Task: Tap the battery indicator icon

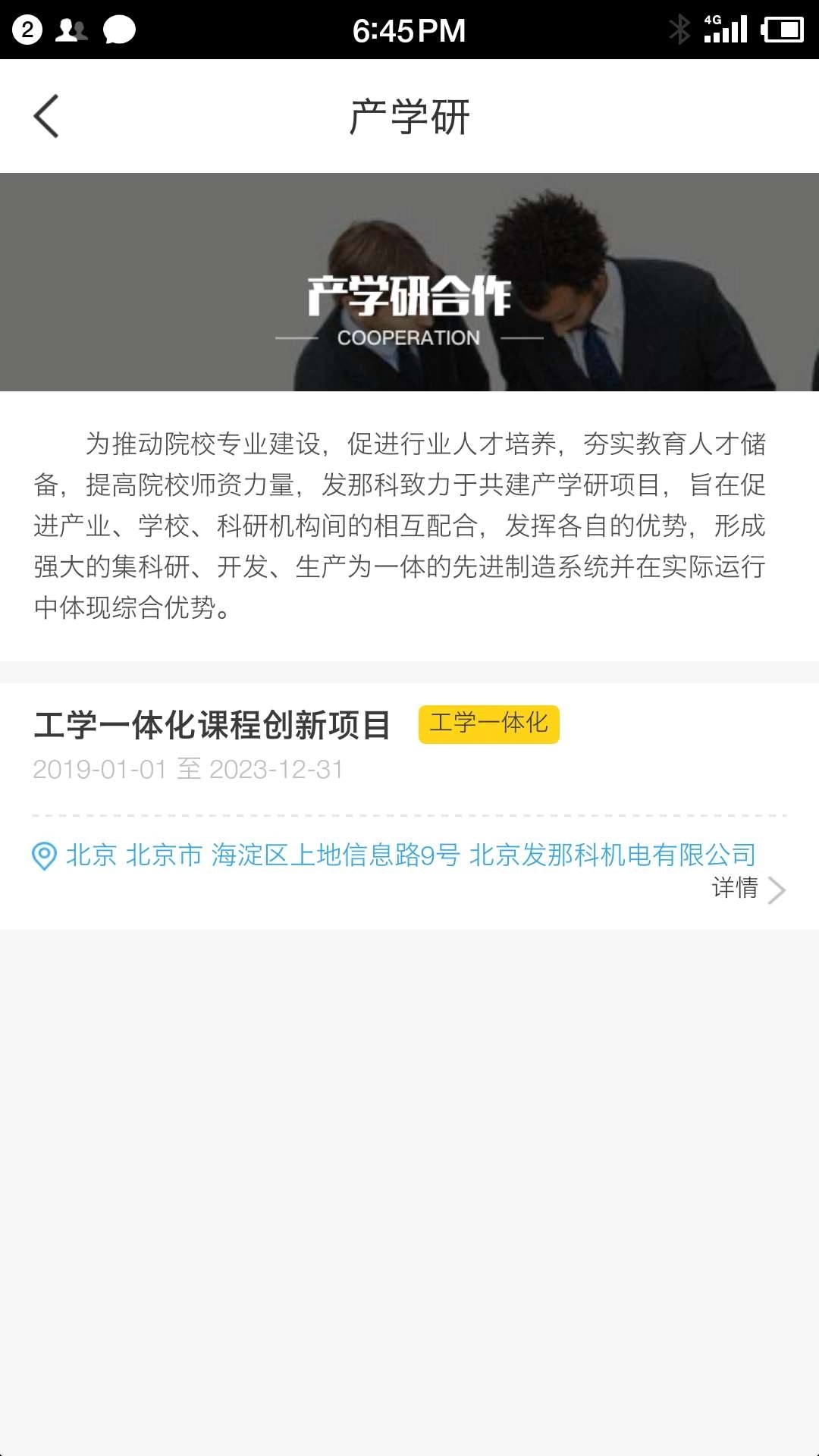Action: point(783,30)
